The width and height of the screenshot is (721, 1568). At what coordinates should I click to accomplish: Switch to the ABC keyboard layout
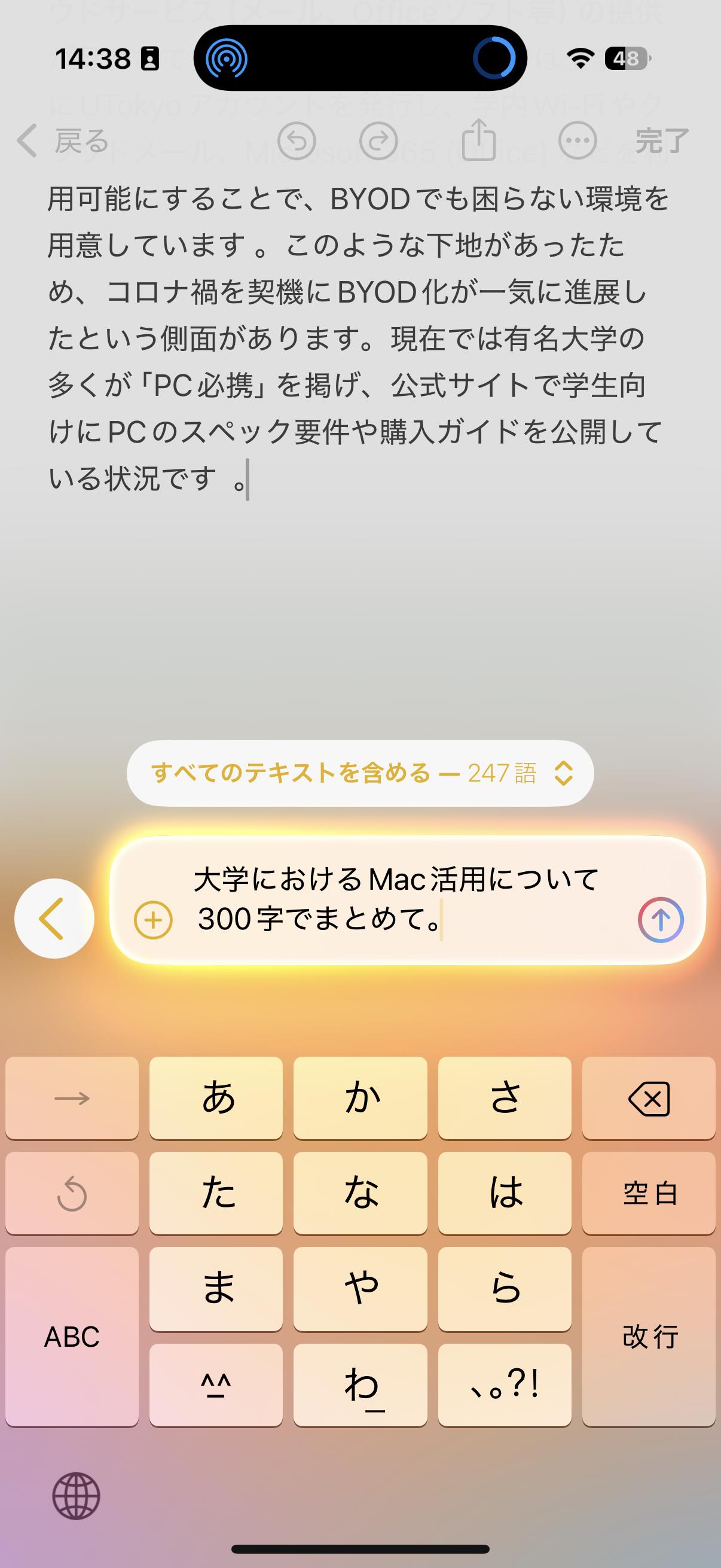pos(72,1336)
